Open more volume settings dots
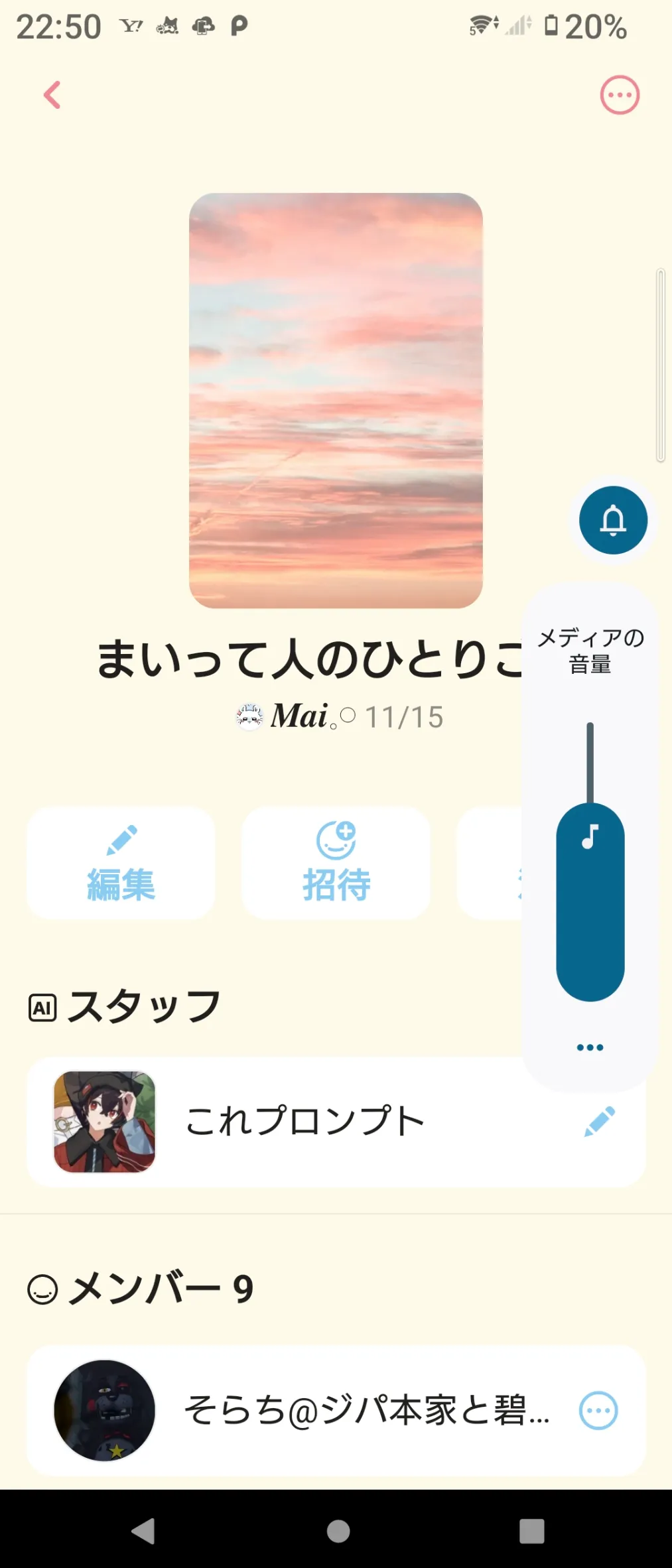The width and height of the screenshot is (672, 1568). pyautogui.click(x=590, y=1047)
